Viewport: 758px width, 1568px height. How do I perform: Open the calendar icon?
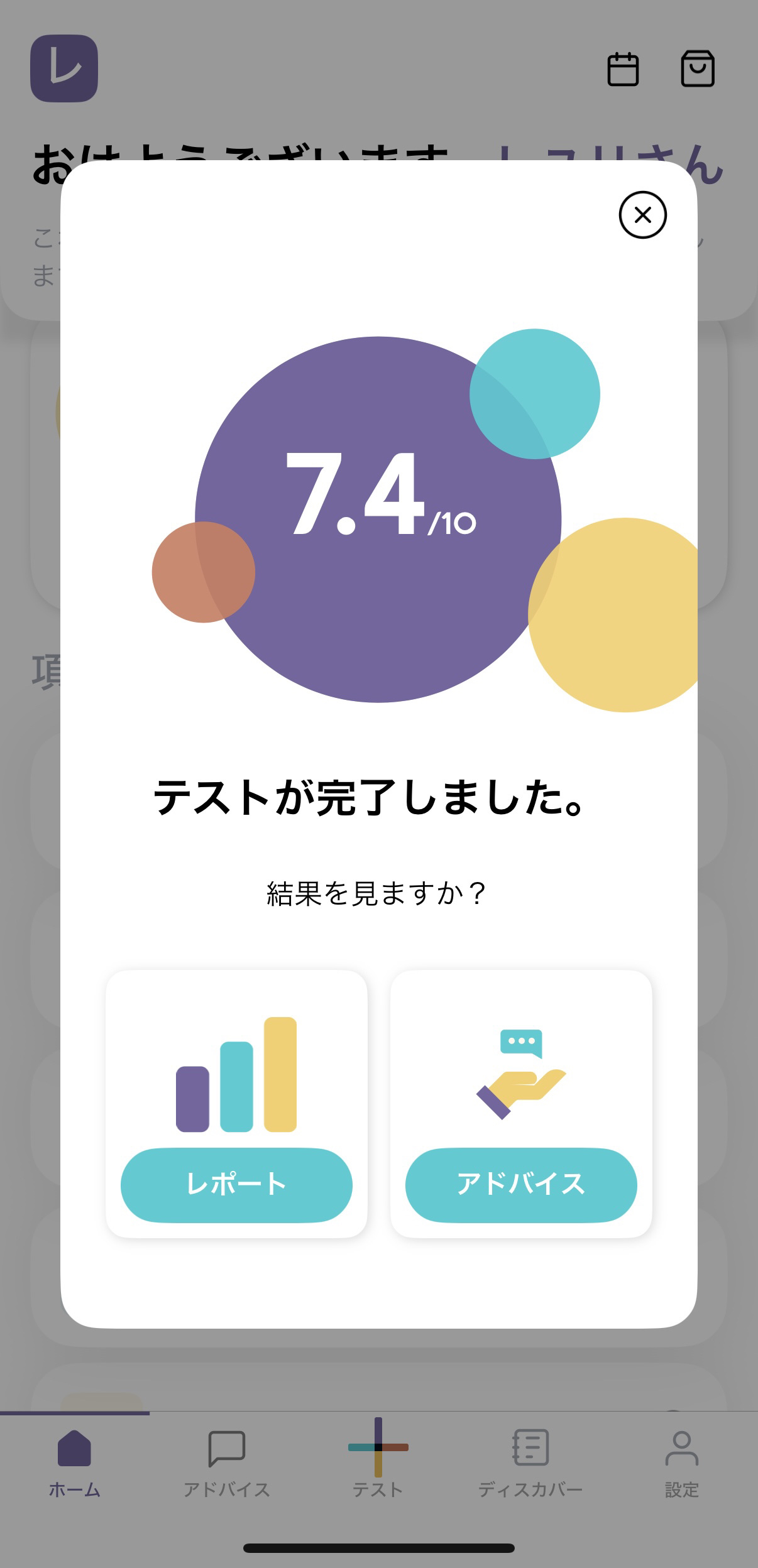coord(623,68)
